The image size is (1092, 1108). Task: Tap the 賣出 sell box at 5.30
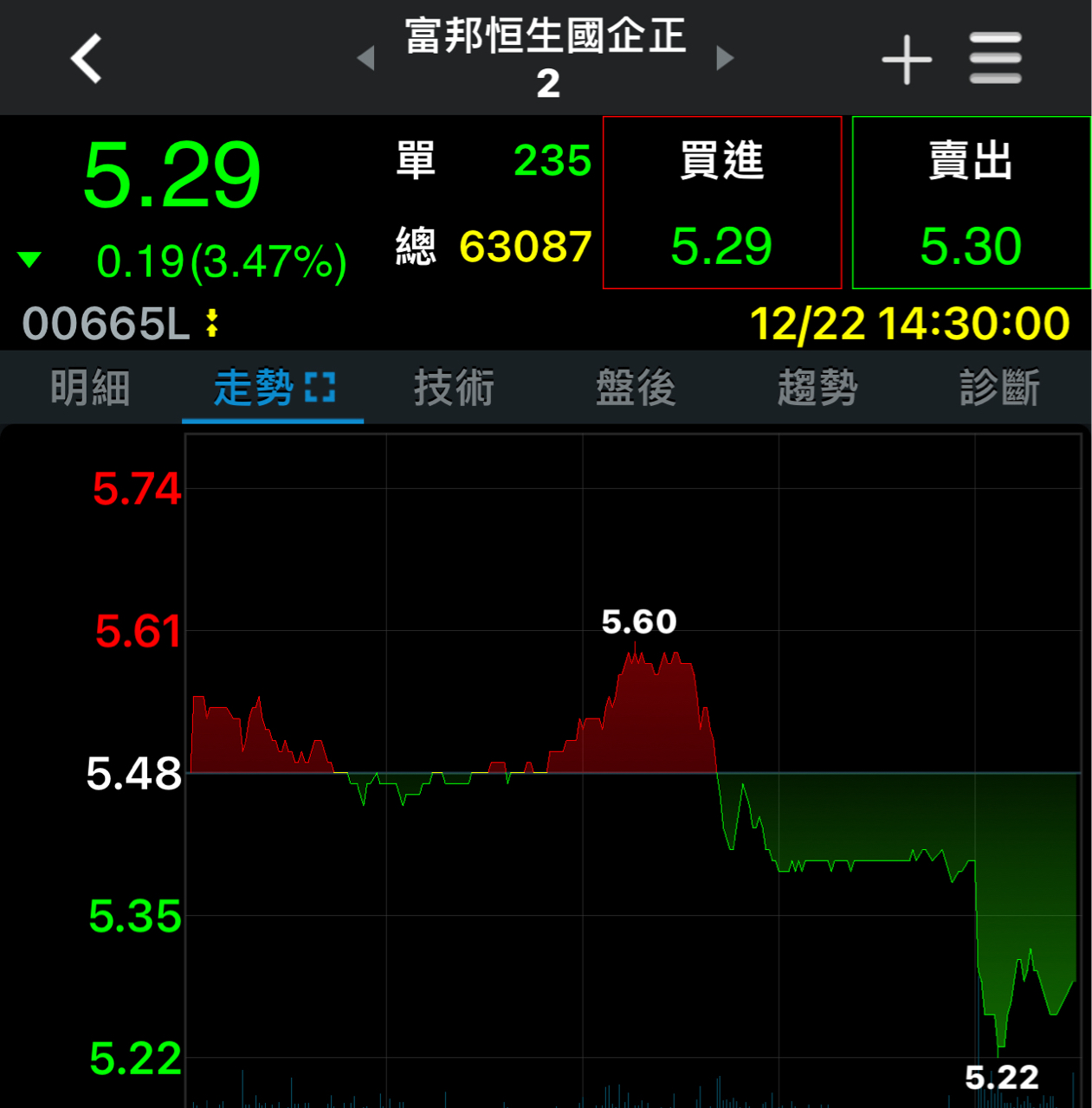971,203
